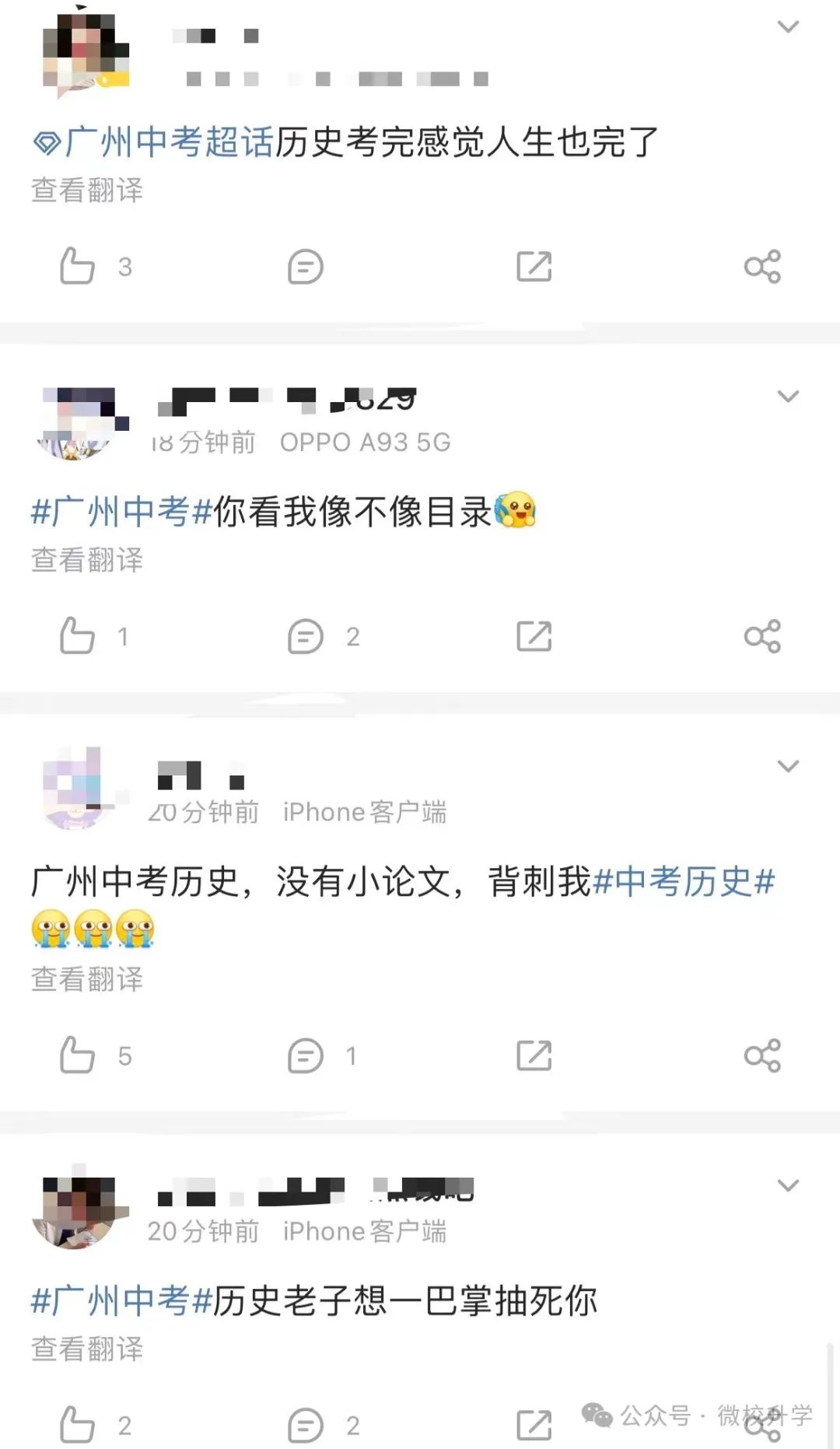Image resolution: width=840 pixels, height=1449 pixels.
Task: Share the post "历史考完感觉人生也完了"
Action: click(762, 267)
